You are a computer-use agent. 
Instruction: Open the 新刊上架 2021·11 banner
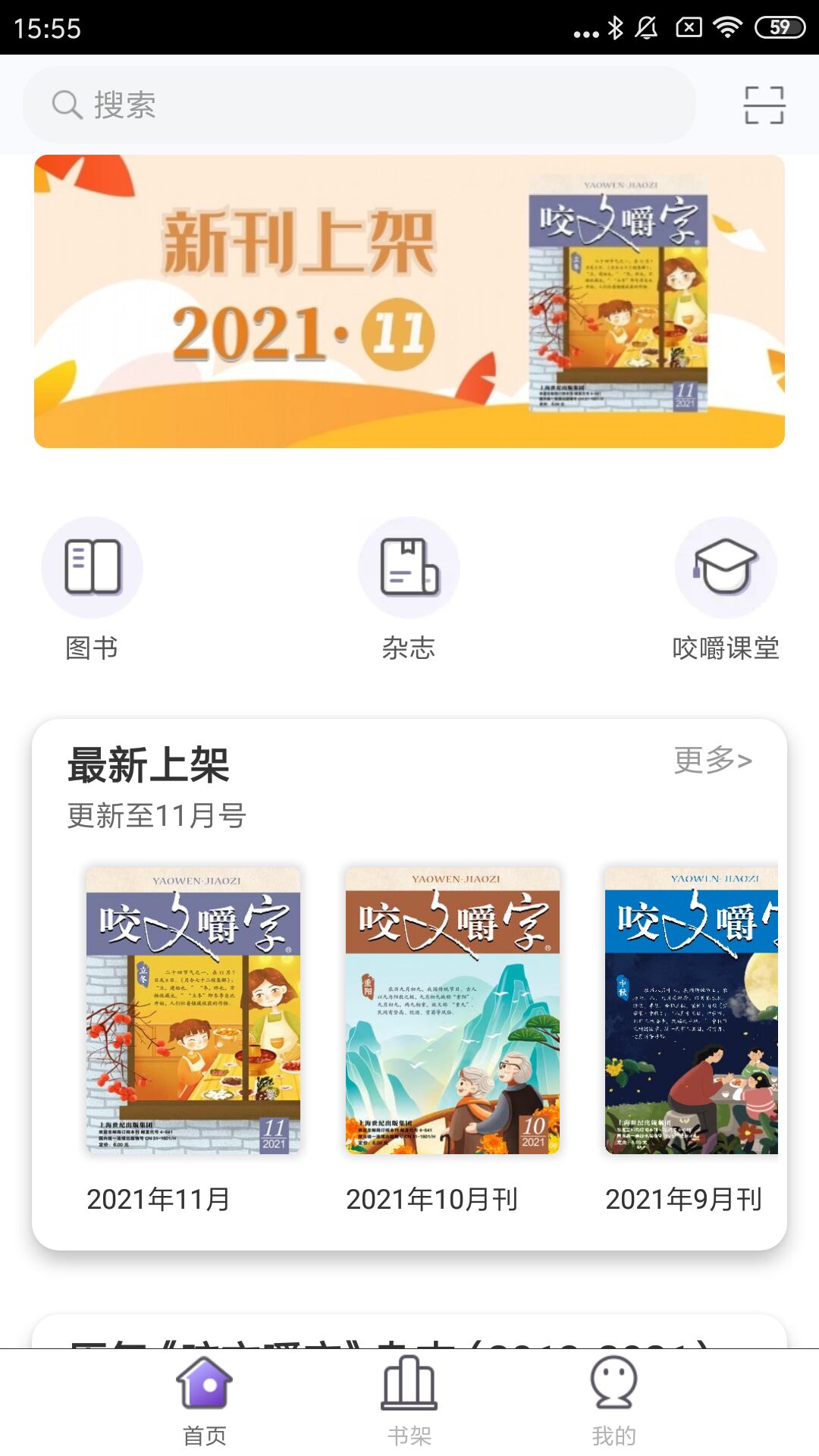click(409, 301)
